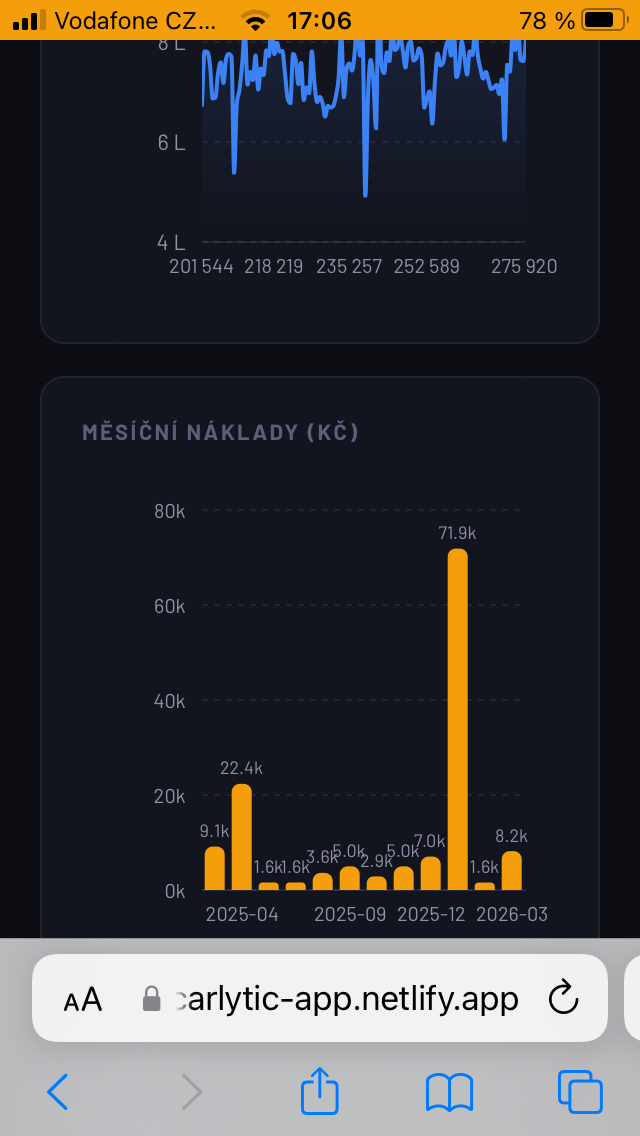Image resolution: width=640 pixels, height=1136 pixels.
Task: Open Safari bookmarks
Action: pos(449,1091)
